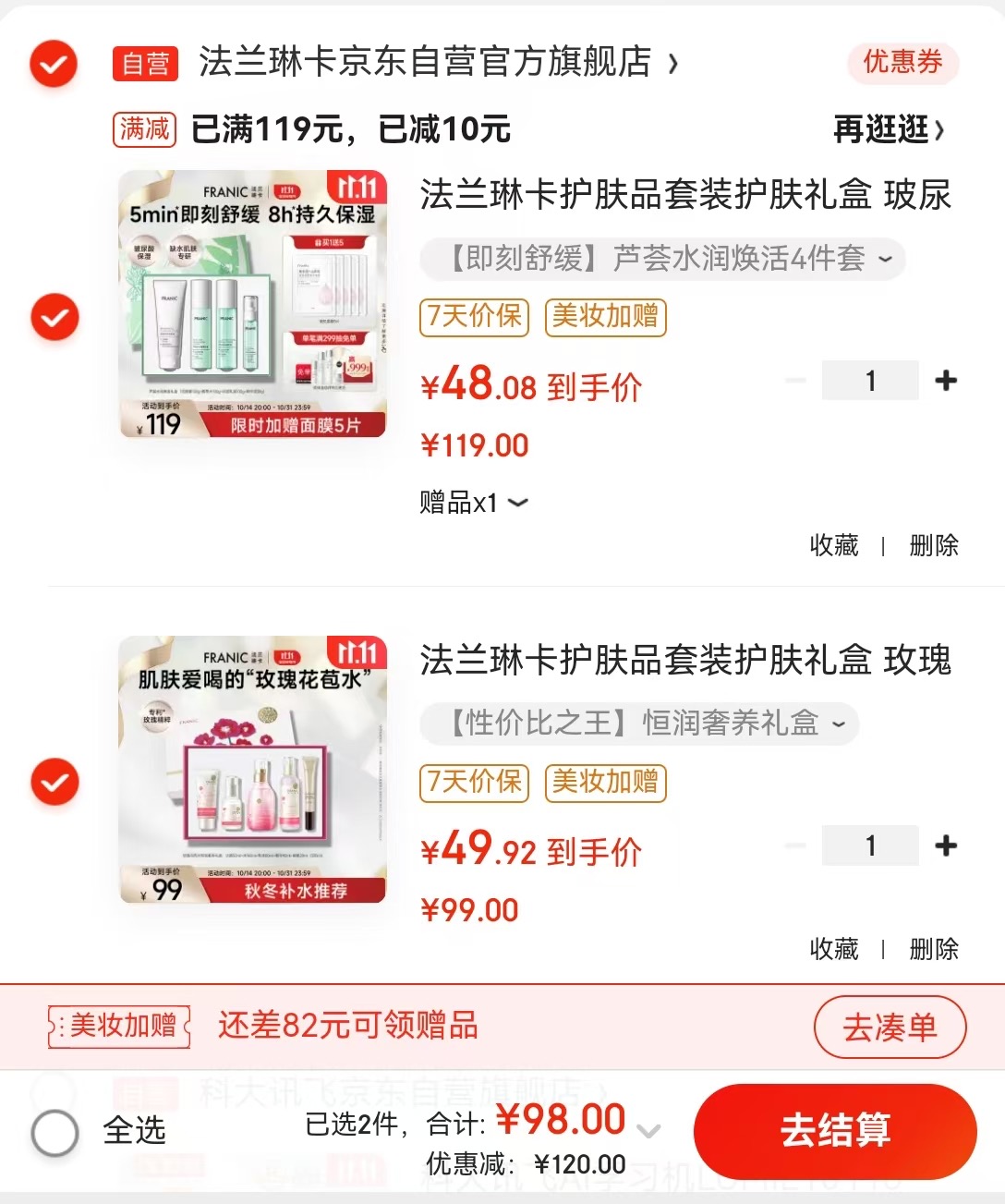Viewport: 1005px width, 1204px height.
Task: Tap 去凑单 to add more items
Action: coord(890,1027)
